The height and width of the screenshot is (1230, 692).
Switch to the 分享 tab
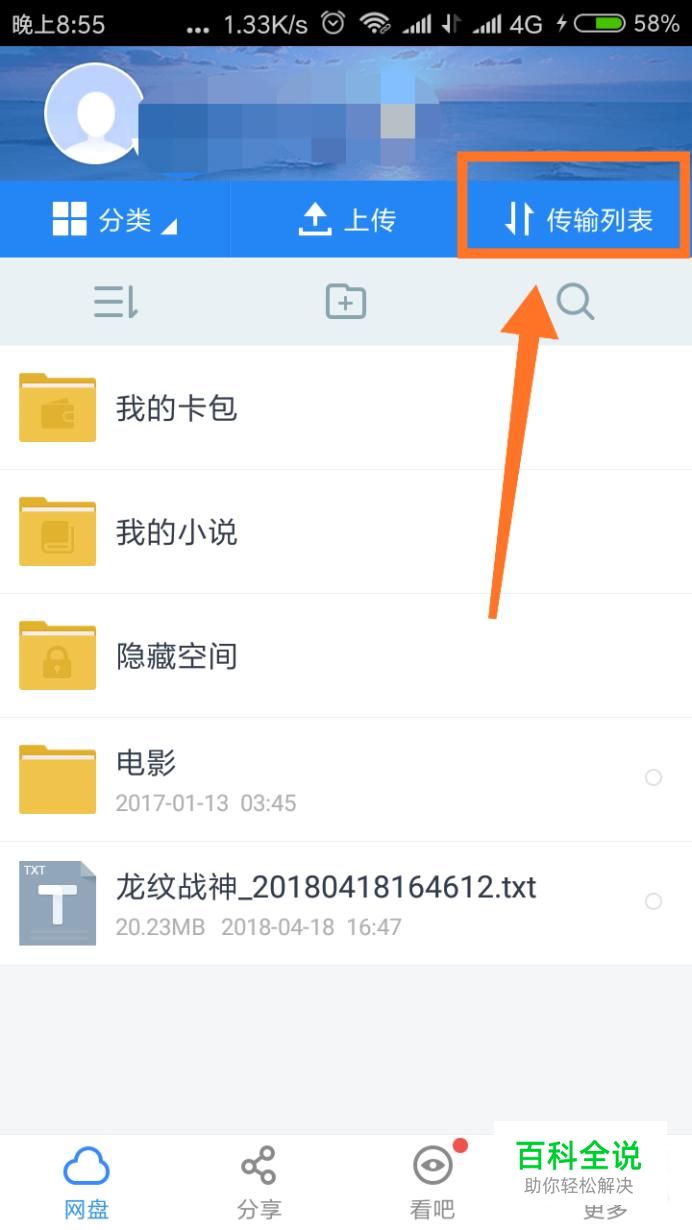[x=258, y=1182]
